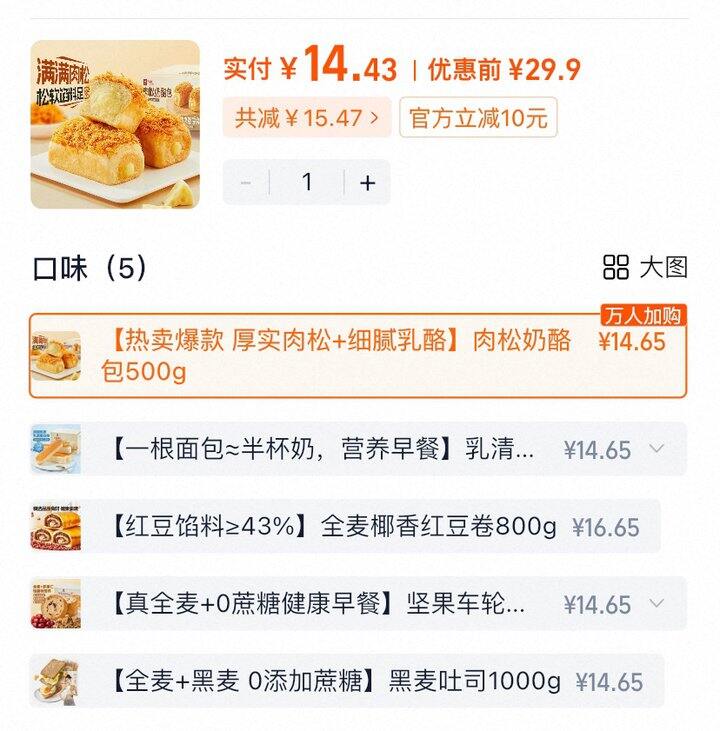This screenshot has height=731, width=720.
Task: Select the 肉松奶酪包500g flavor
Action: click(x=358, y=356)
